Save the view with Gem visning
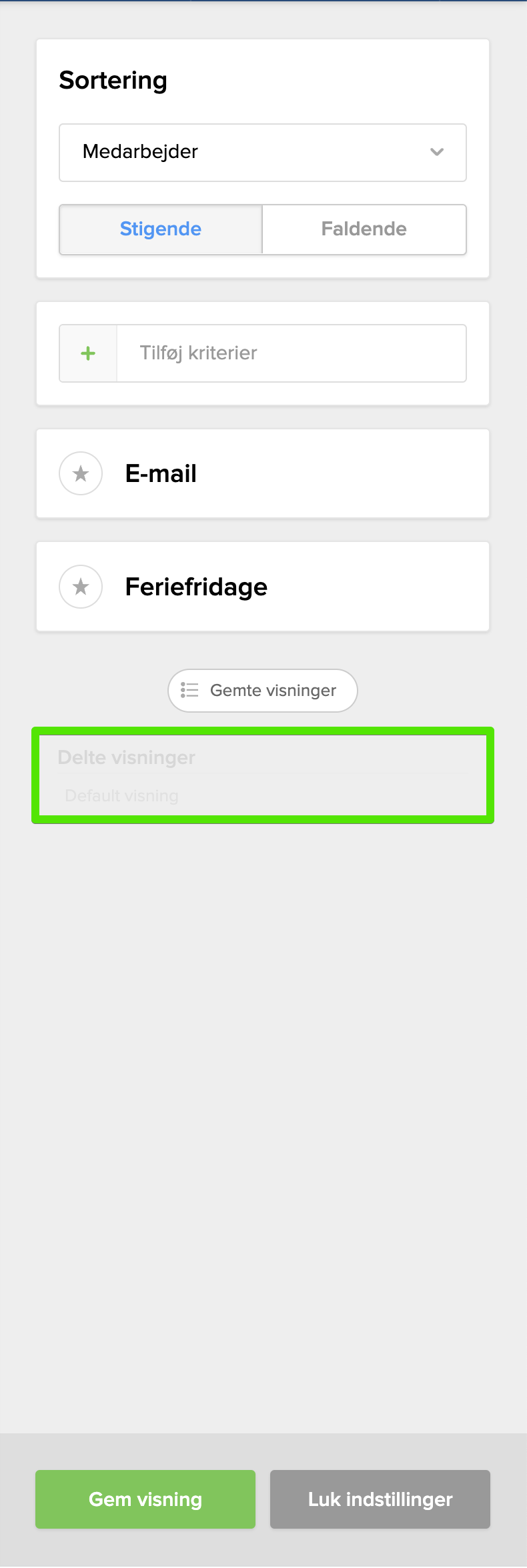527x1568 pixels. (x=145, y=1499)
